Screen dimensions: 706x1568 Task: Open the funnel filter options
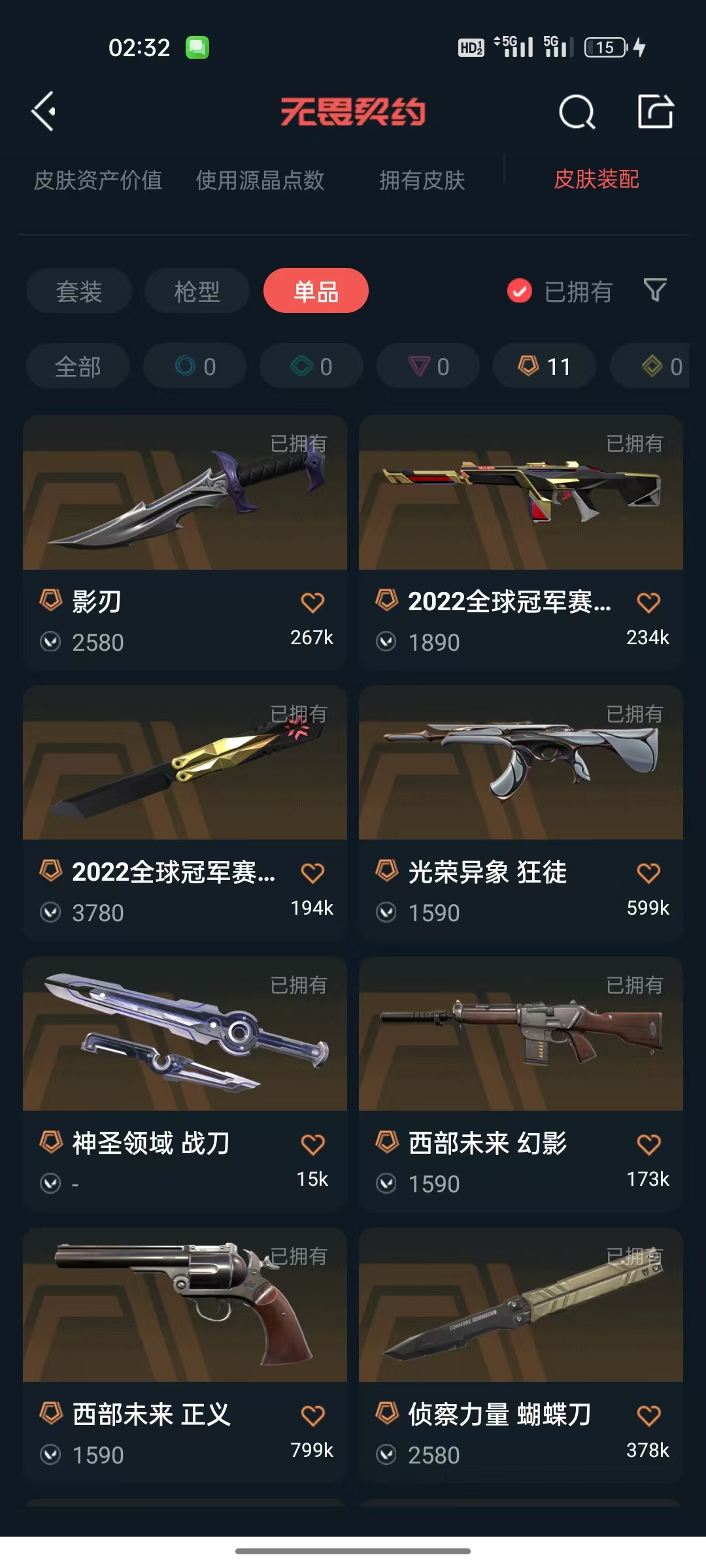655,290
